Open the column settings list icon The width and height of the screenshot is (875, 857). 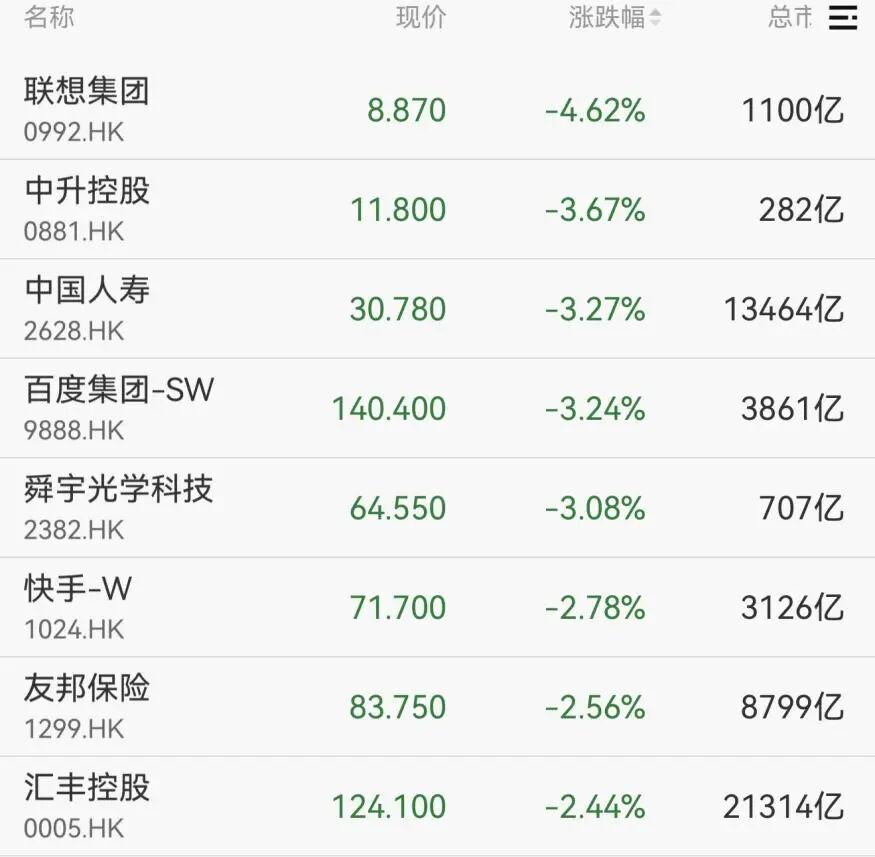pos(843,18)
